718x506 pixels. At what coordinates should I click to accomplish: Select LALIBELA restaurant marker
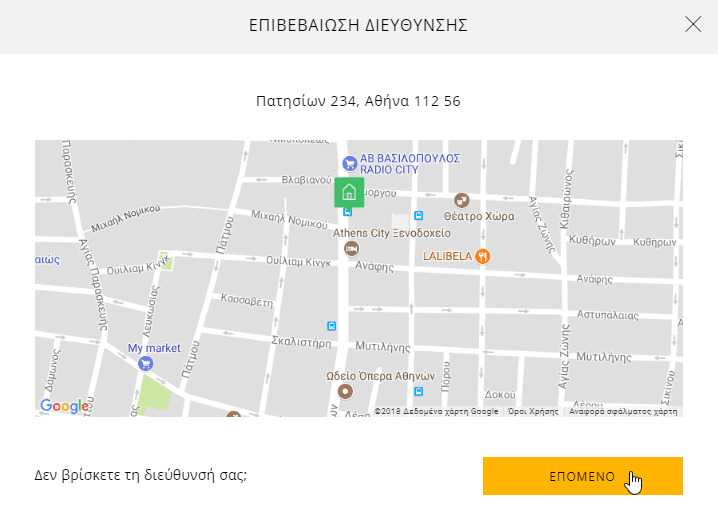pos(483,256)
